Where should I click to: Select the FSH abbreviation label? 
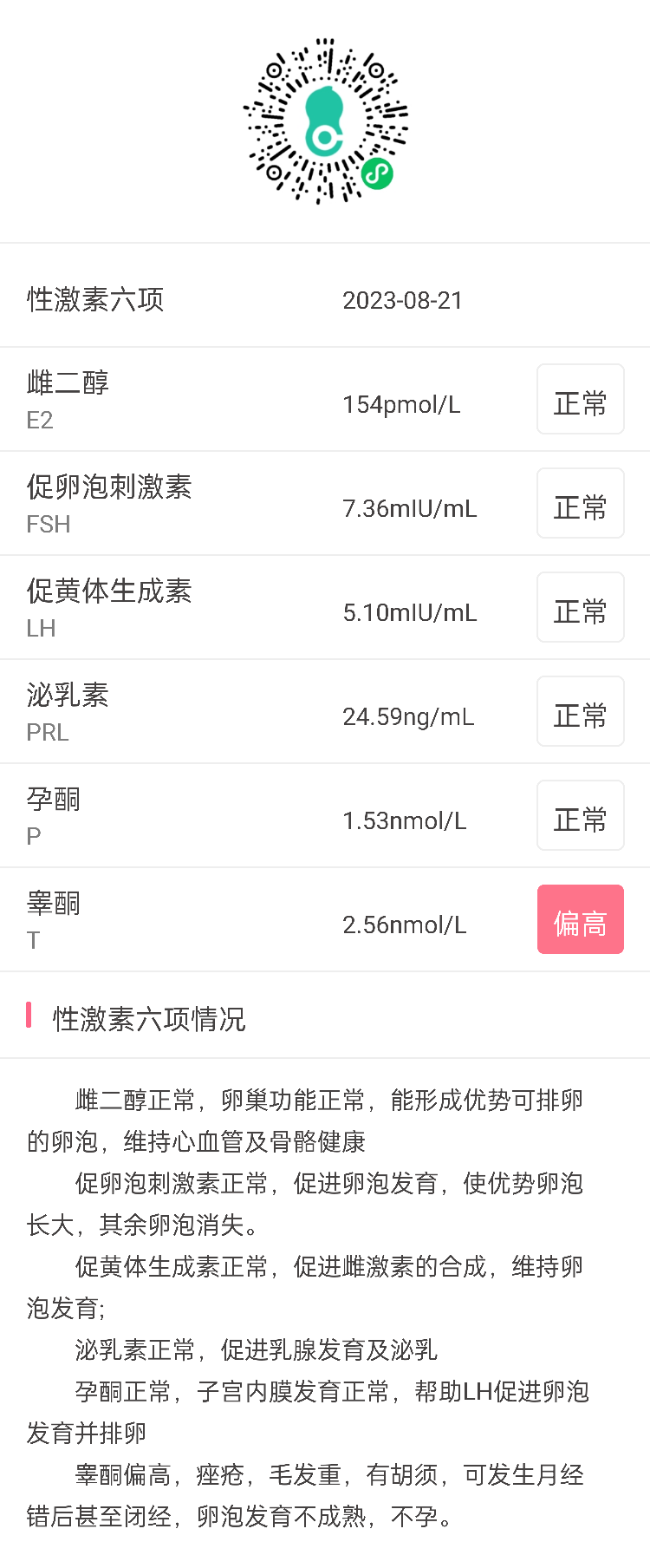click(49, 524)
